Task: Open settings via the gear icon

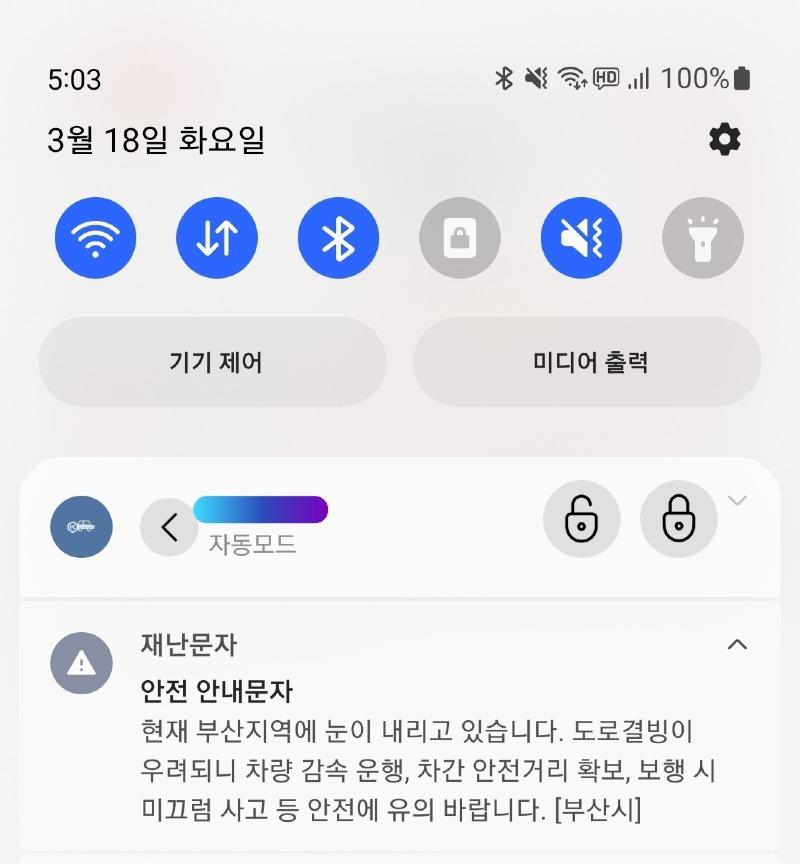Action: click(725, 139)
